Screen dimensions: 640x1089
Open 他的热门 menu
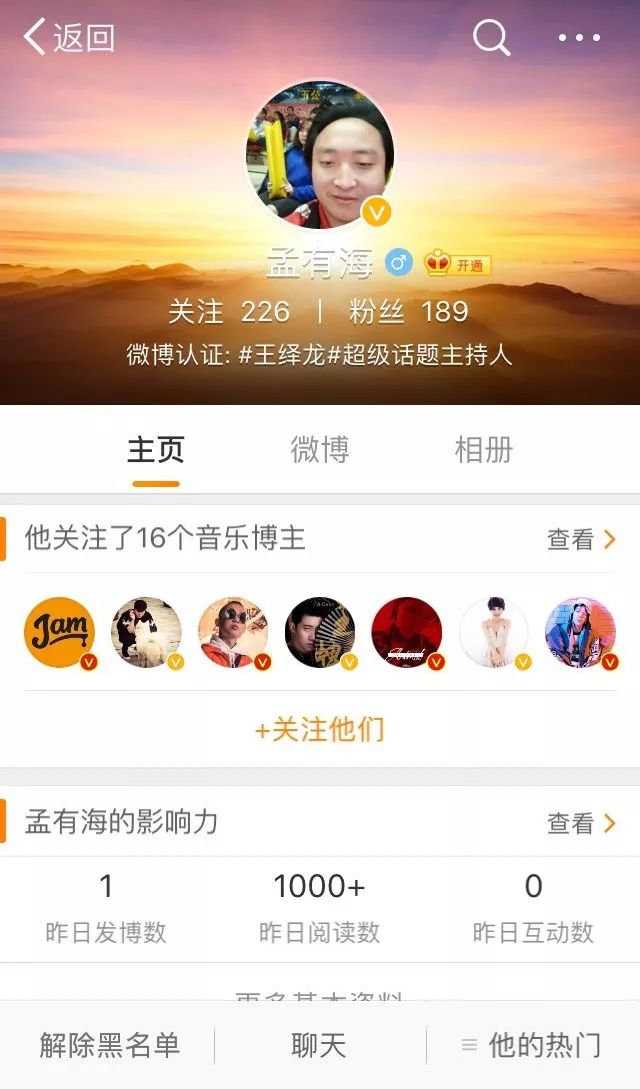[x=532, y=1046]
